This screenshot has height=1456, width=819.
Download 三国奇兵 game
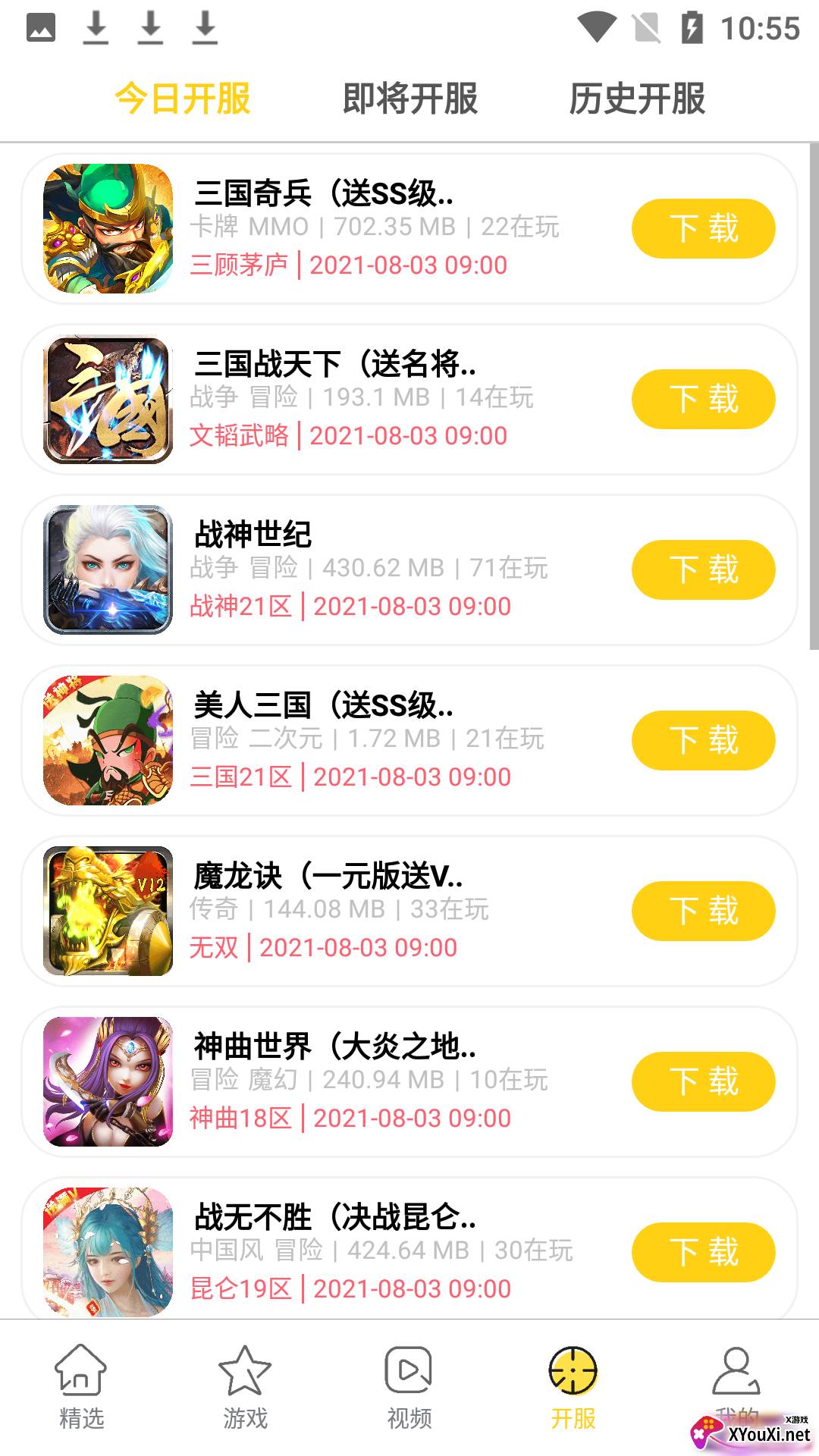pos(703,228)
